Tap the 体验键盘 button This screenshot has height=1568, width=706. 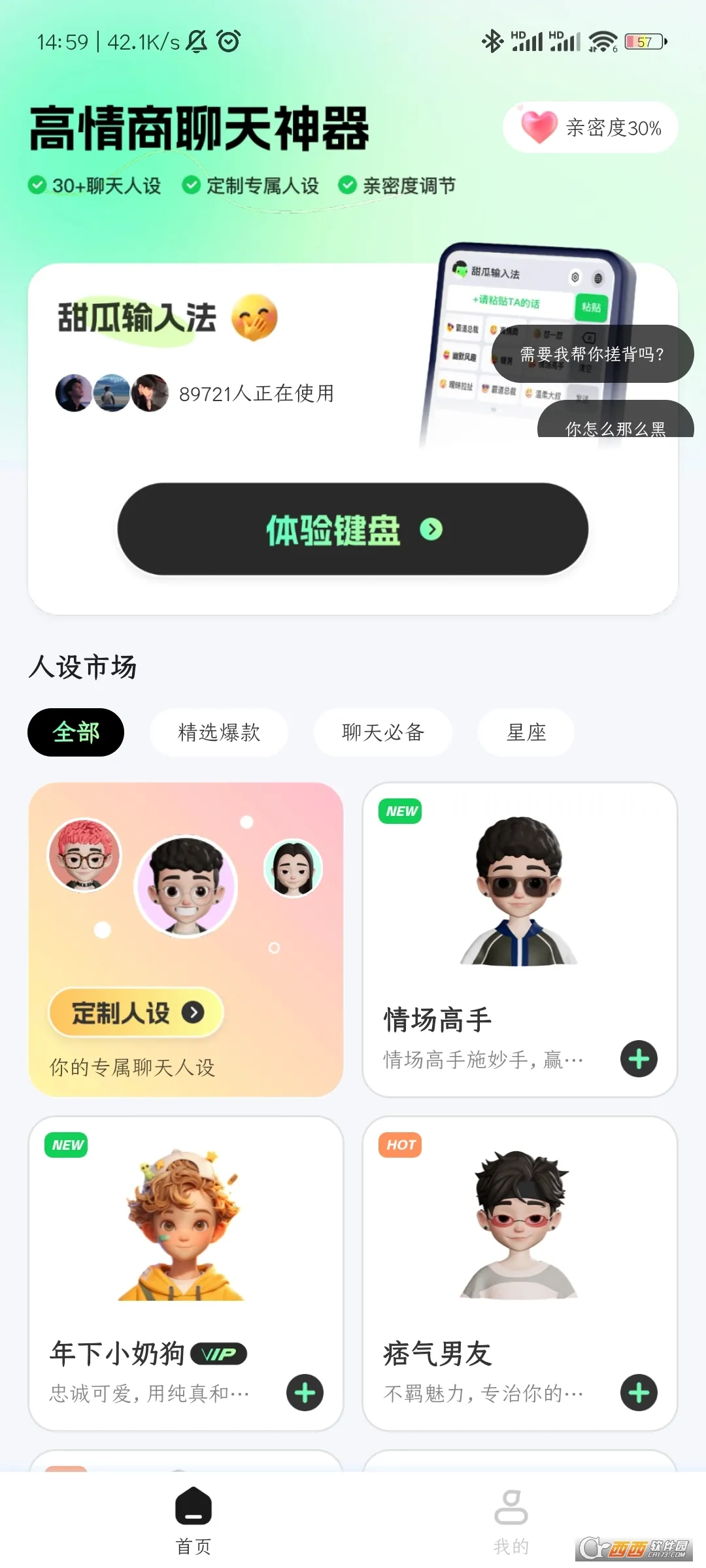coord(353,529)
